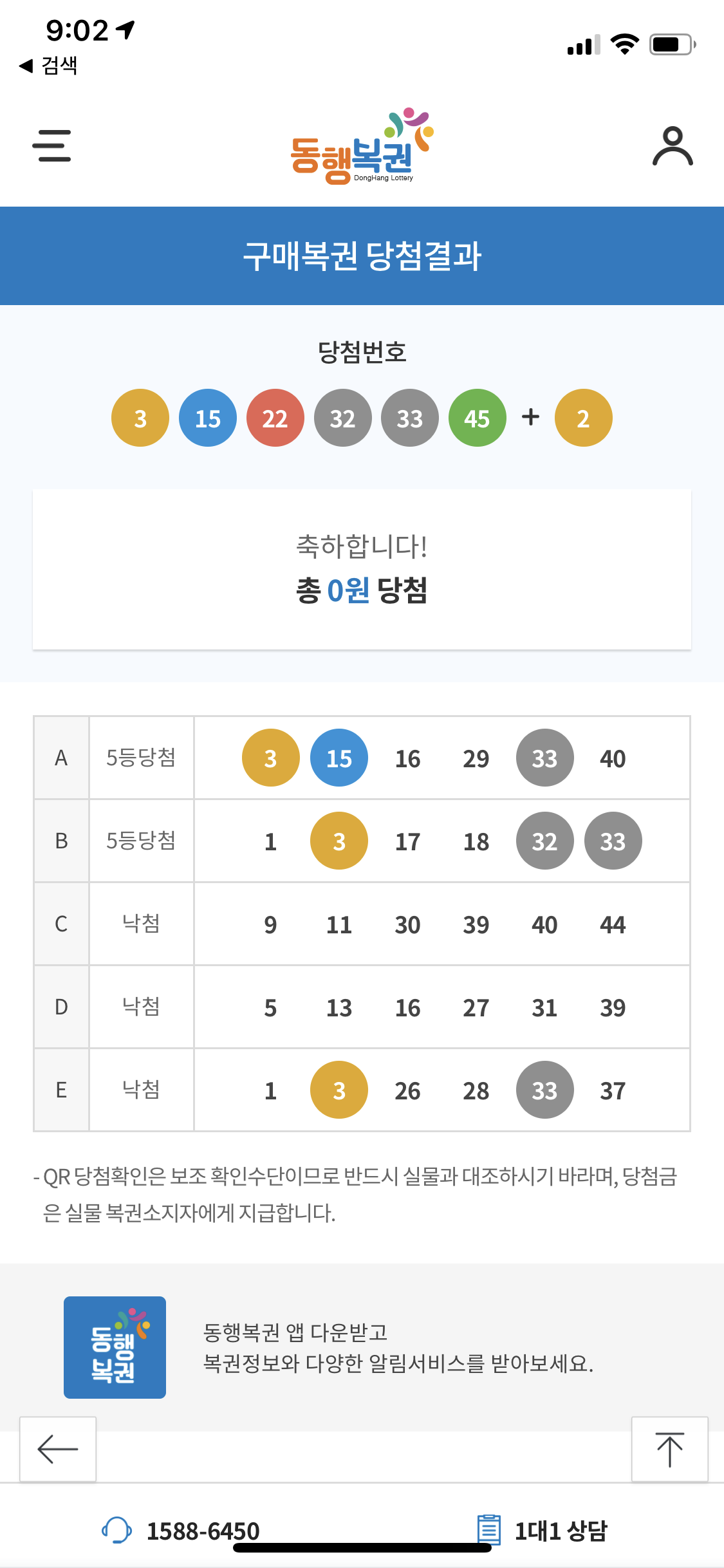Open the user account profile icon
This screenshot has width=724, height=1568.
click(x=673, y=146)
